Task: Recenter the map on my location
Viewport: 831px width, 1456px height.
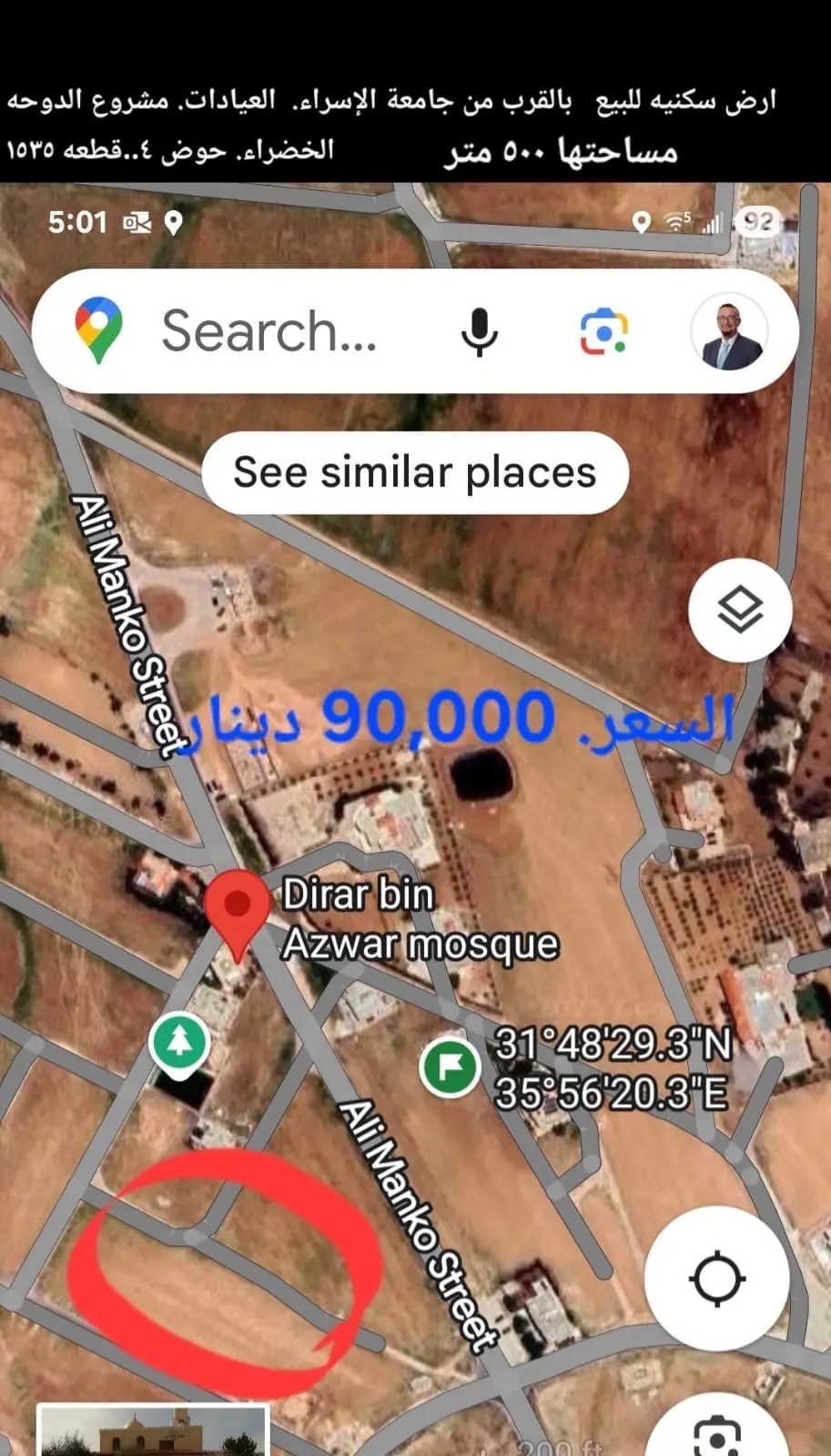Action: 717,1279
